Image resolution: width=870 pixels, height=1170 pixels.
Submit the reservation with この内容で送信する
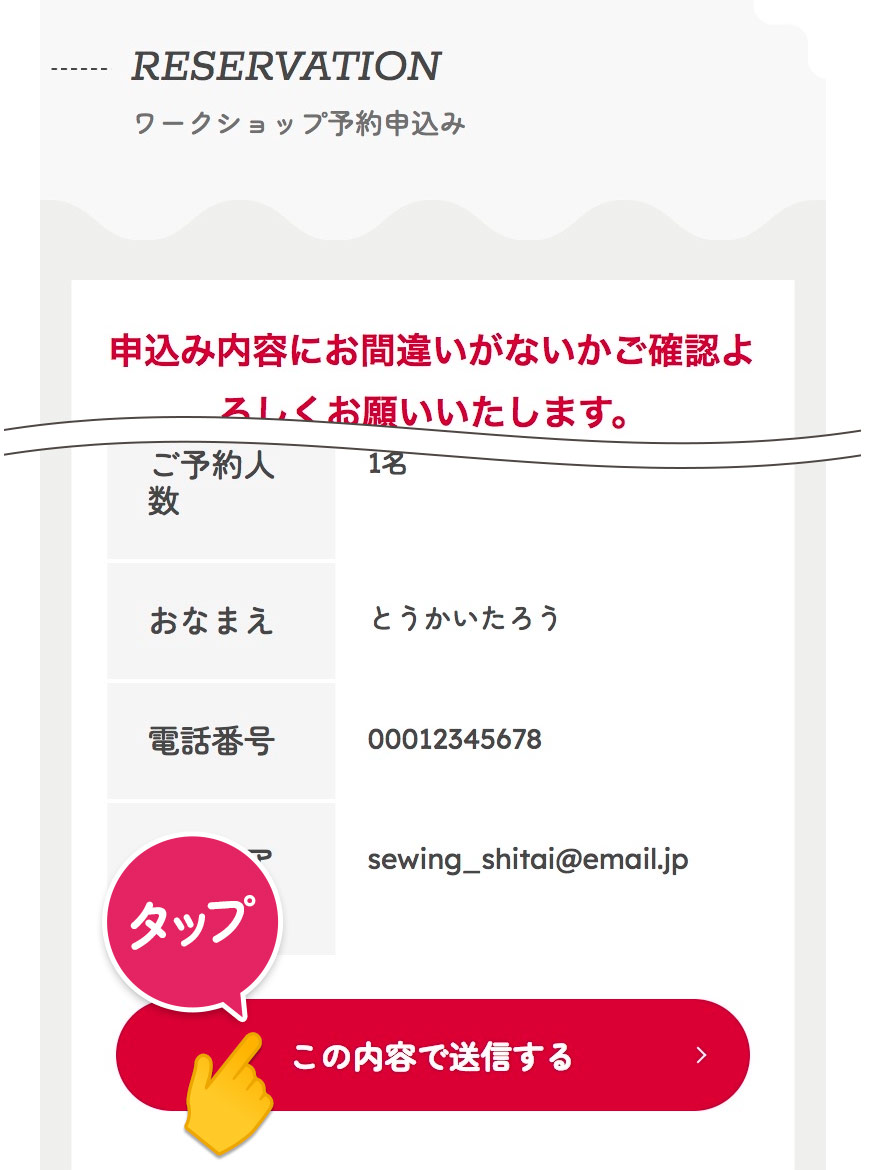(433, 1056)
